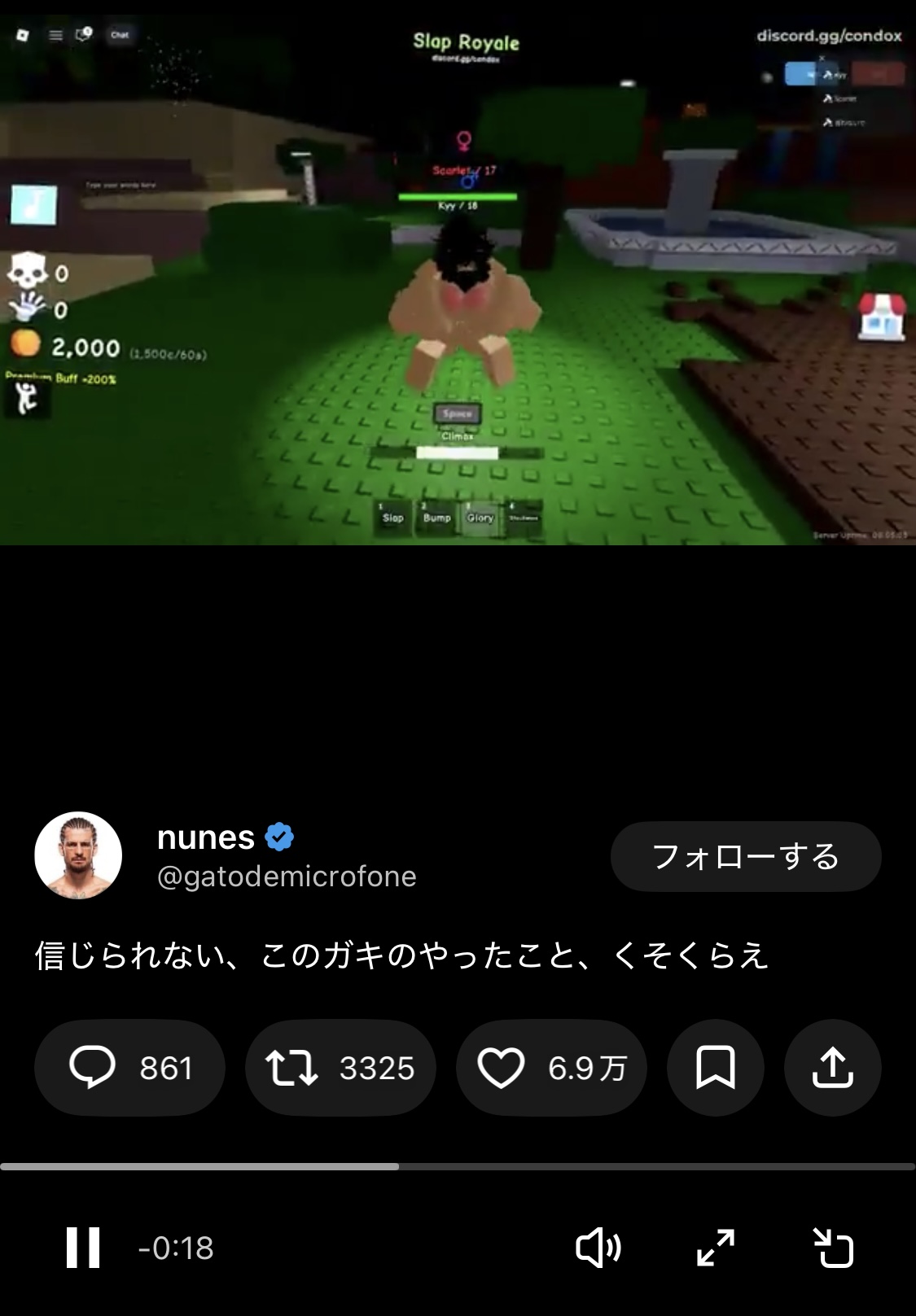This screenshot has height=1316, width=916.
Task: Open nunes's profile picture
Action: tap(78, 855)
